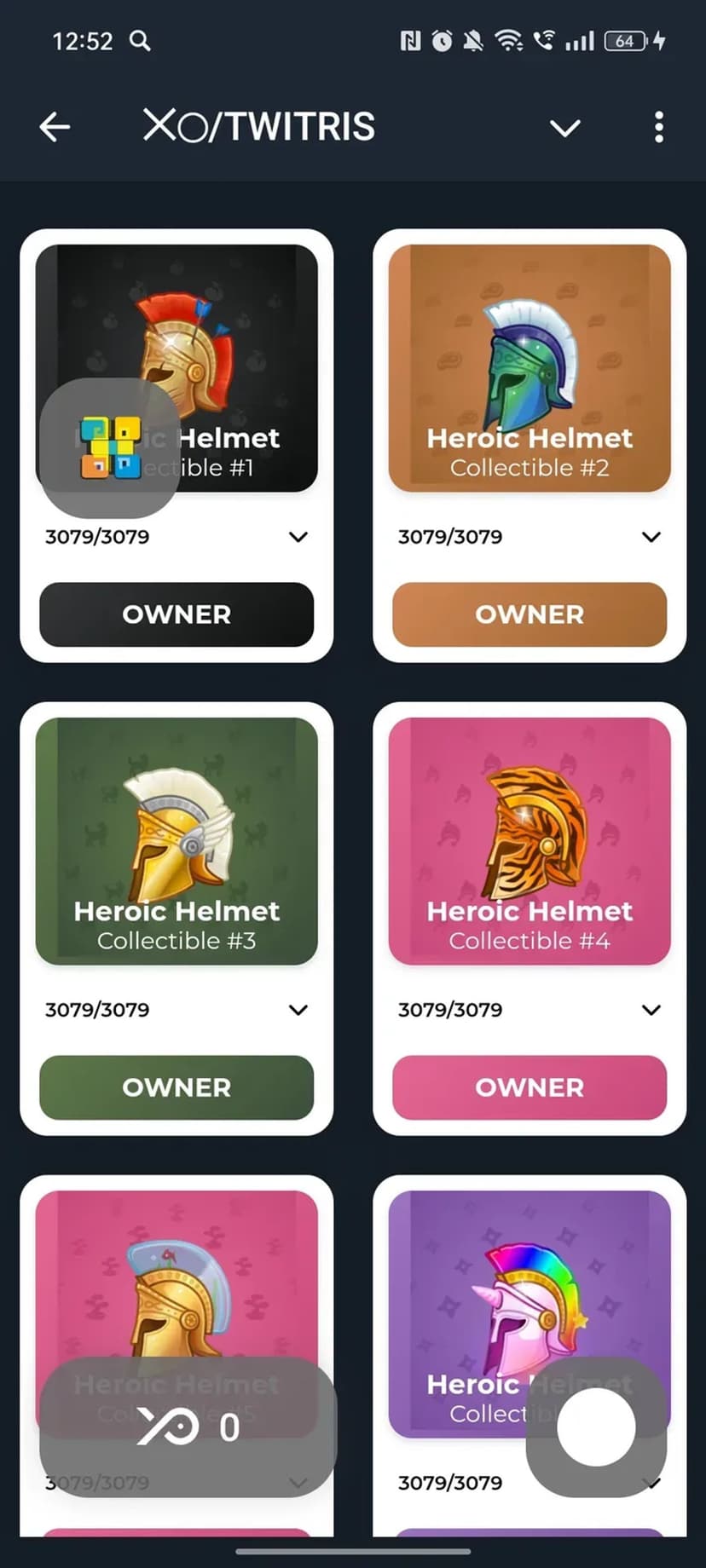Expand the 3079/3079 dropdown under Collectible #2

click(x=651, y=537)
